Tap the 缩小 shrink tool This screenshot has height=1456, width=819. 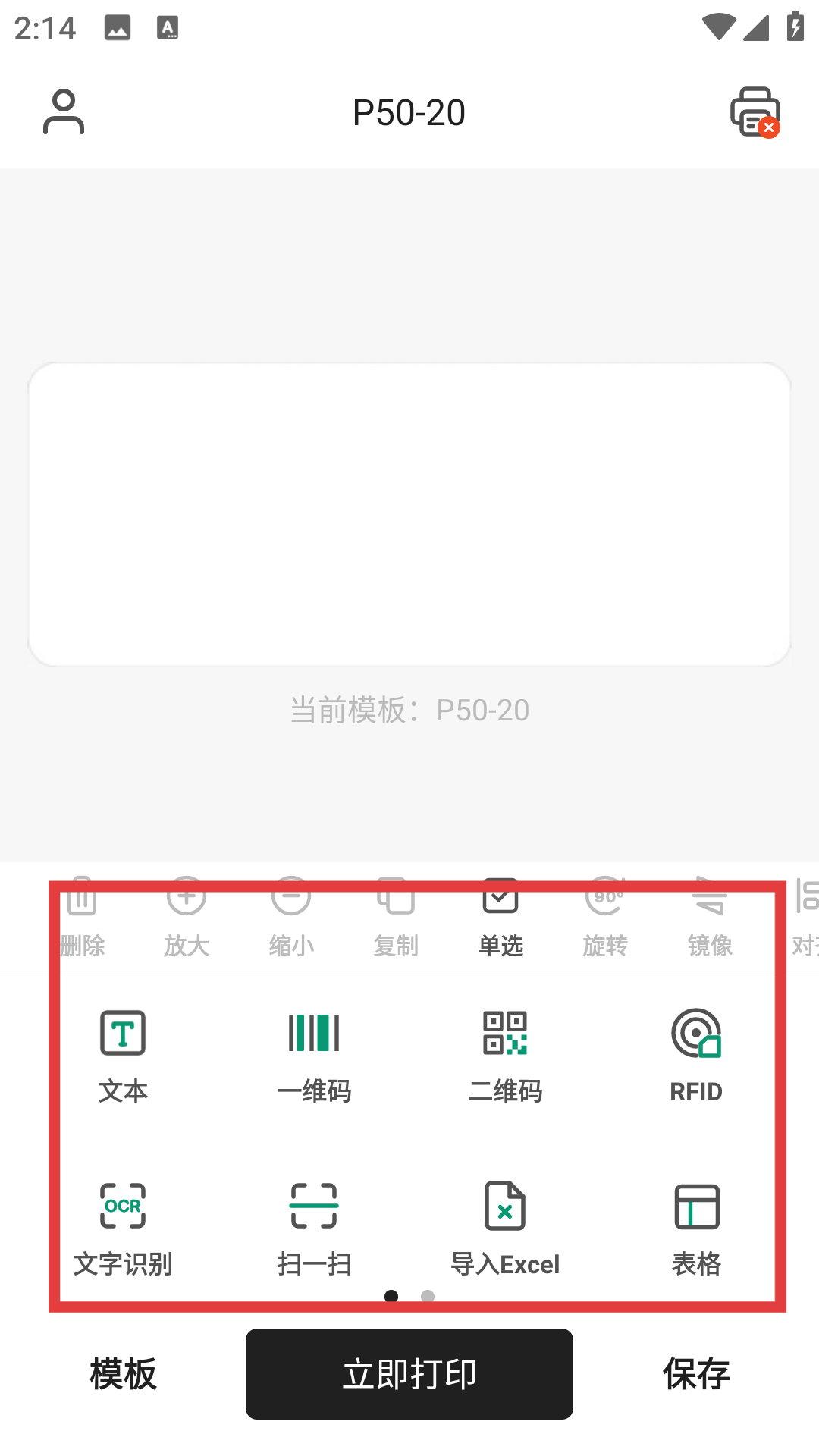(x=291, y=916)
